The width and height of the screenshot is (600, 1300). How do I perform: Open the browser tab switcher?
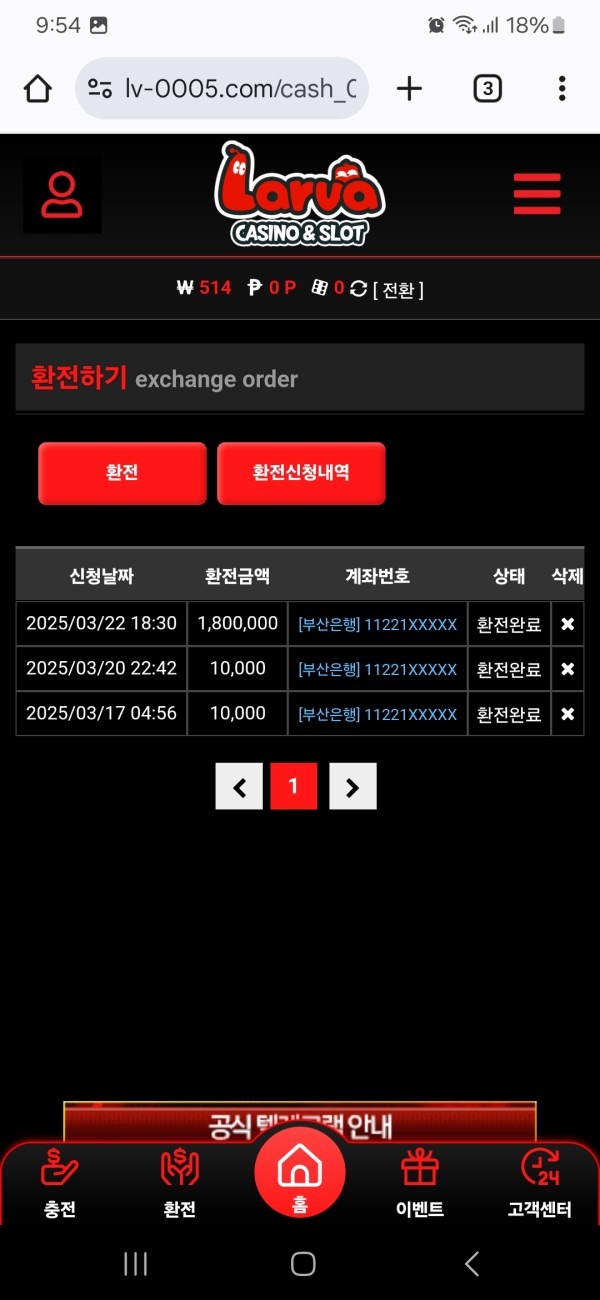tap(487, 89)
